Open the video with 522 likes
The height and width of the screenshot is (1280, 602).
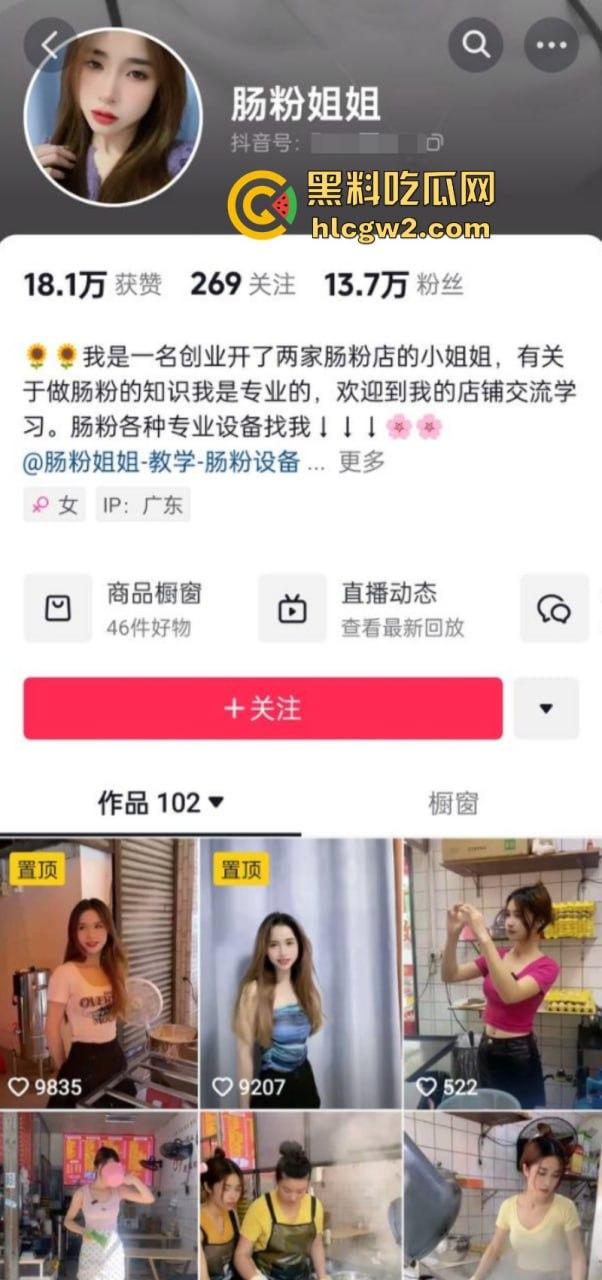(502, 970)
